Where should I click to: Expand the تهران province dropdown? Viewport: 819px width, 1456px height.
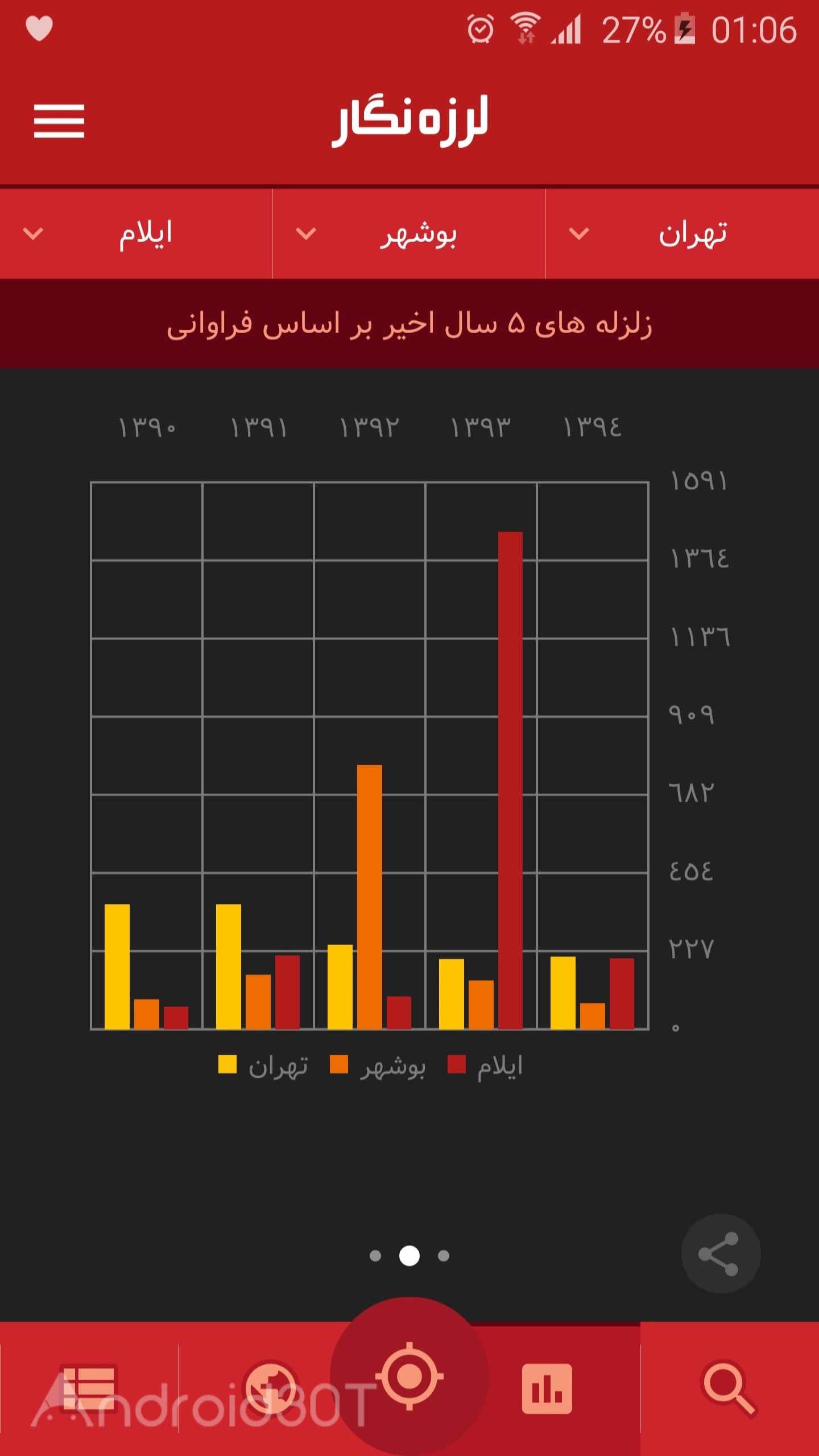(x=682, y=234)
